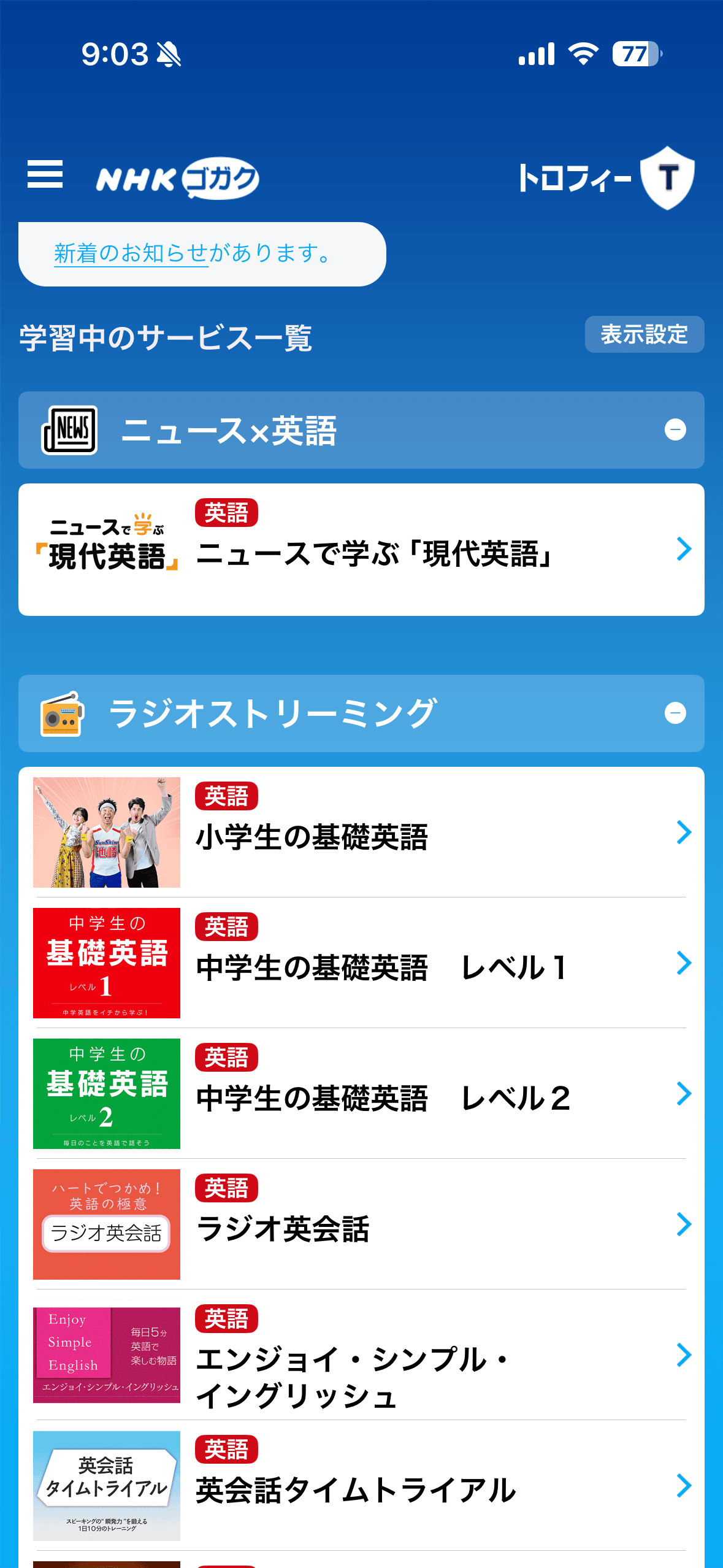Open 表示設定 display settings

[643, 335]
